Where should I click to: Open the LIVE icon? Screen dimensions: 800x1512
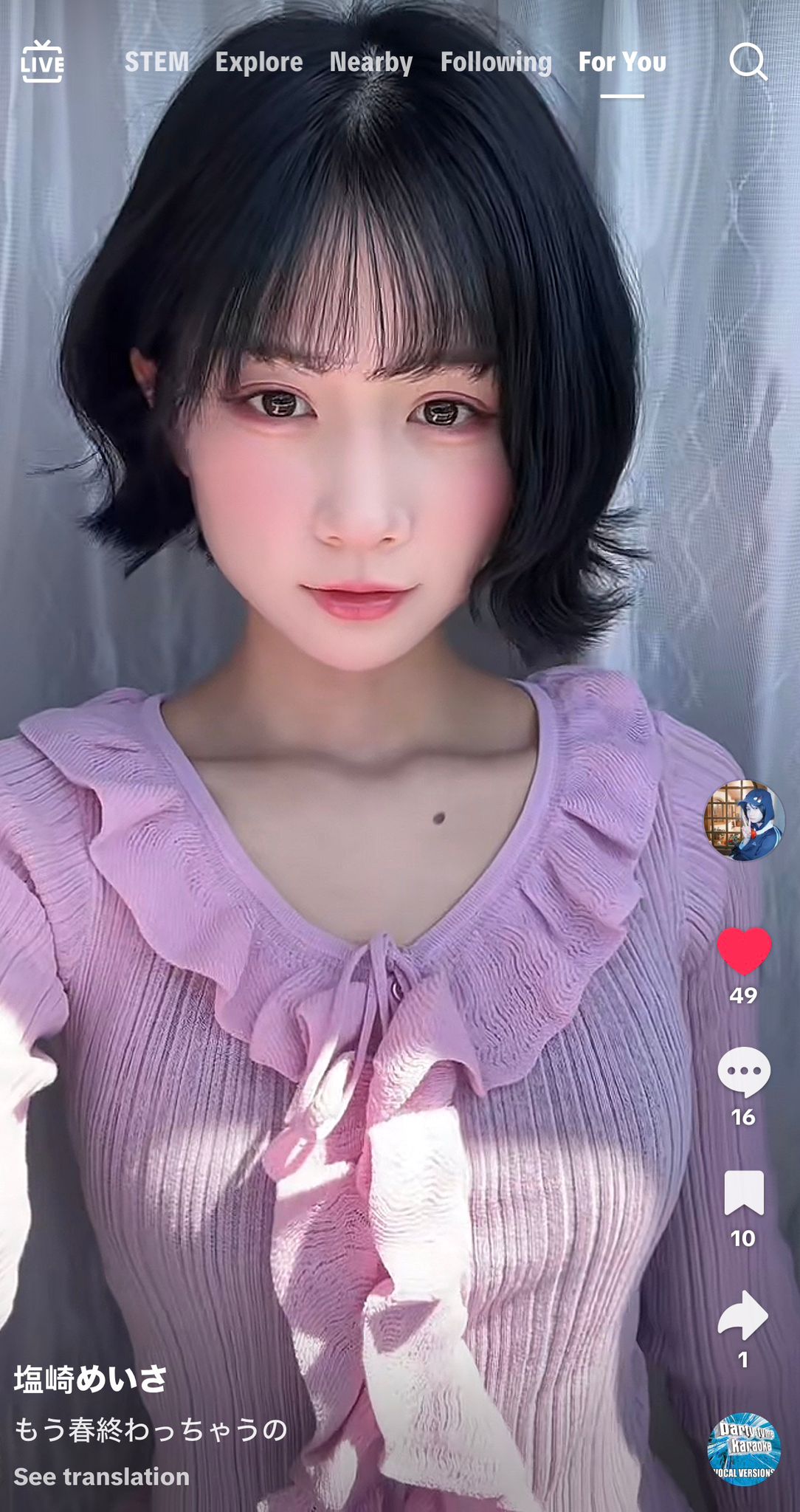tap(42, 62)
